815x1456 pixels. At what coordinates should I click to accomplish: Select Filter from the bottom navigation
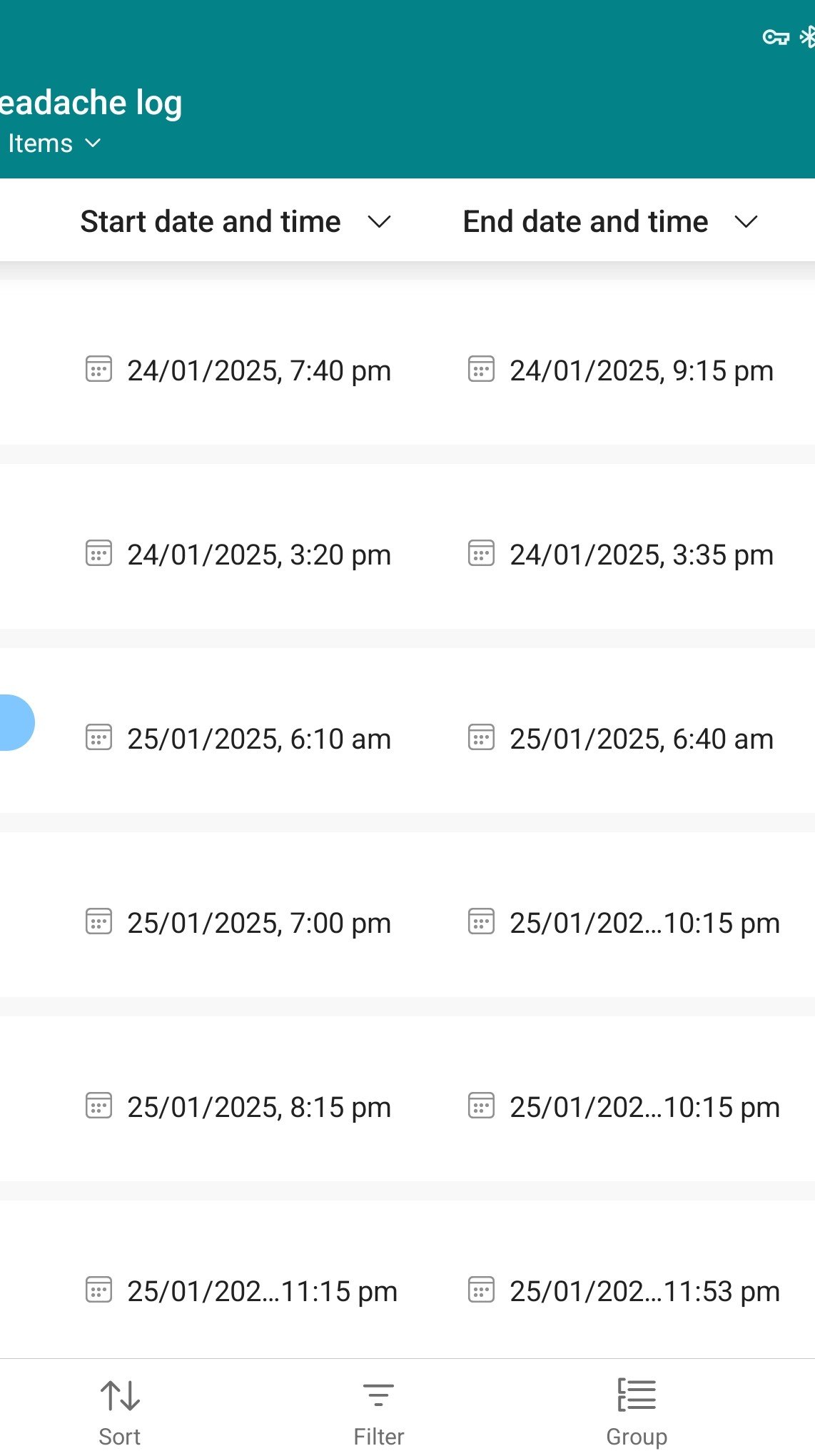point(378,1436)
